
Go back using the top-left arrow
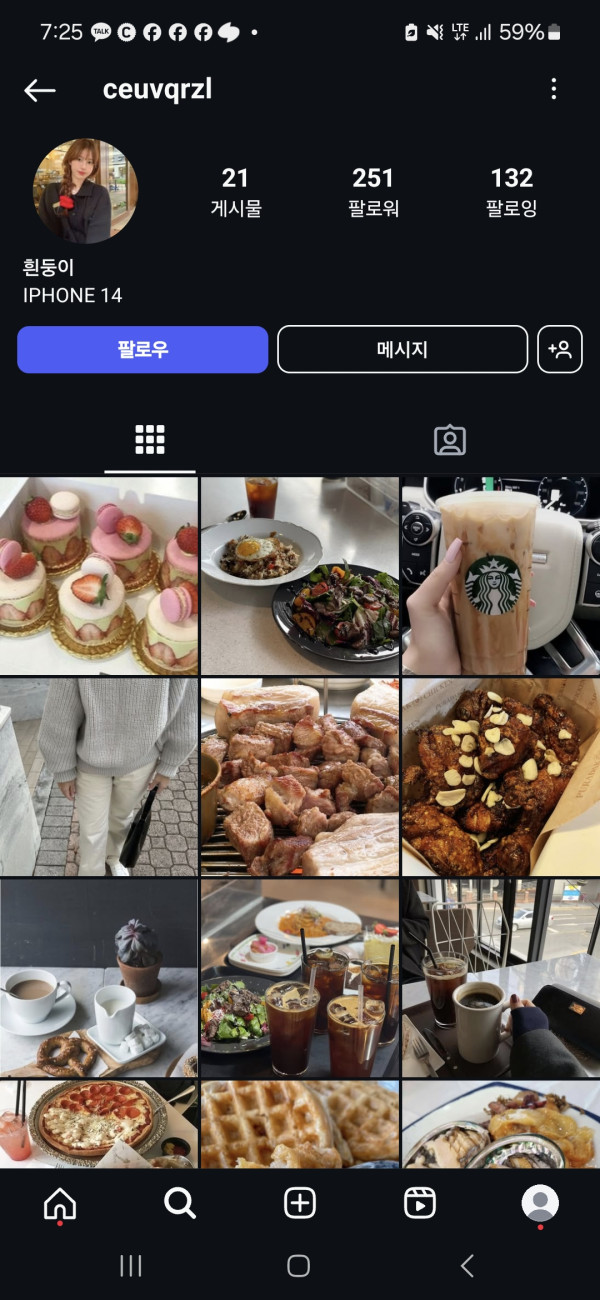coord(40,90)
